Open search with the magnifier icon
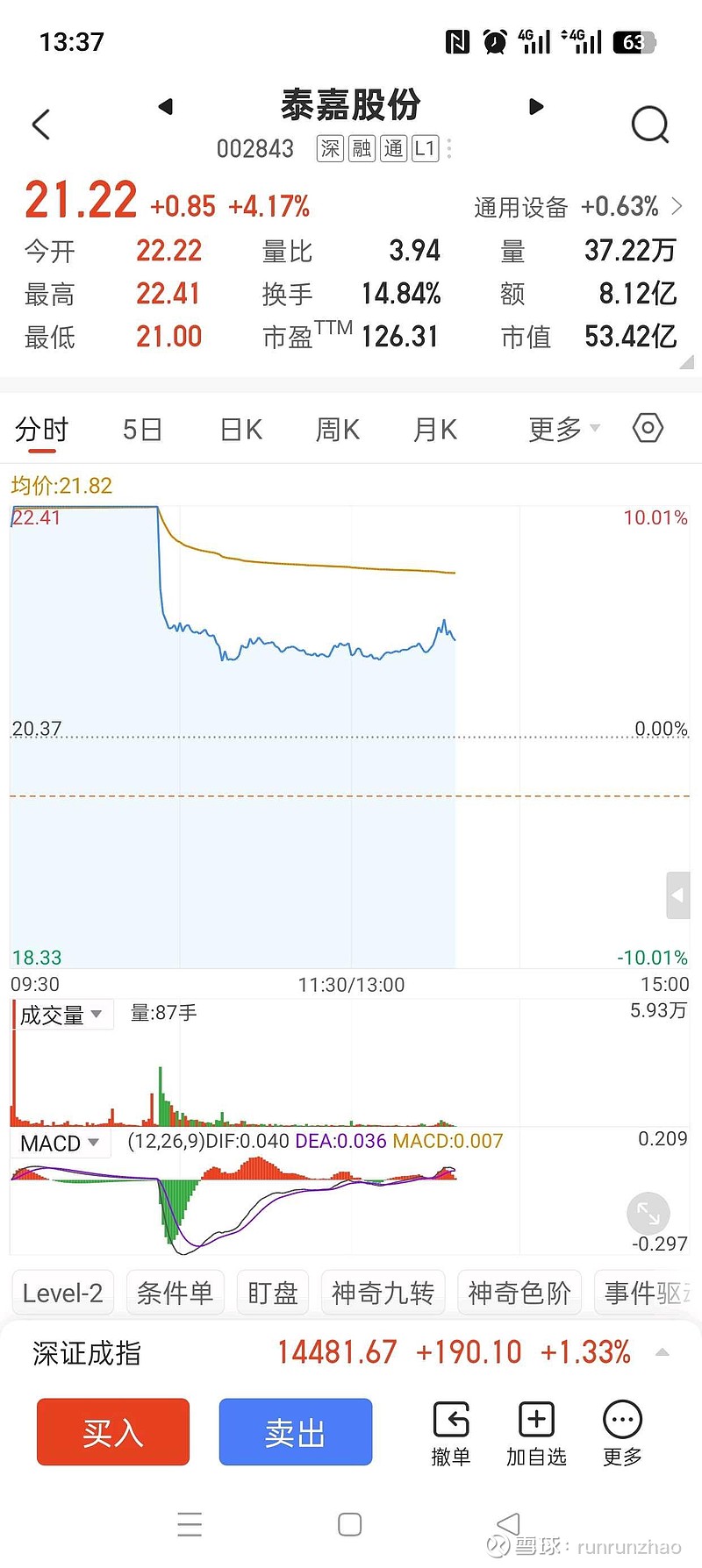The width and height of the screenshot is (702, 1568). [650, 124]
